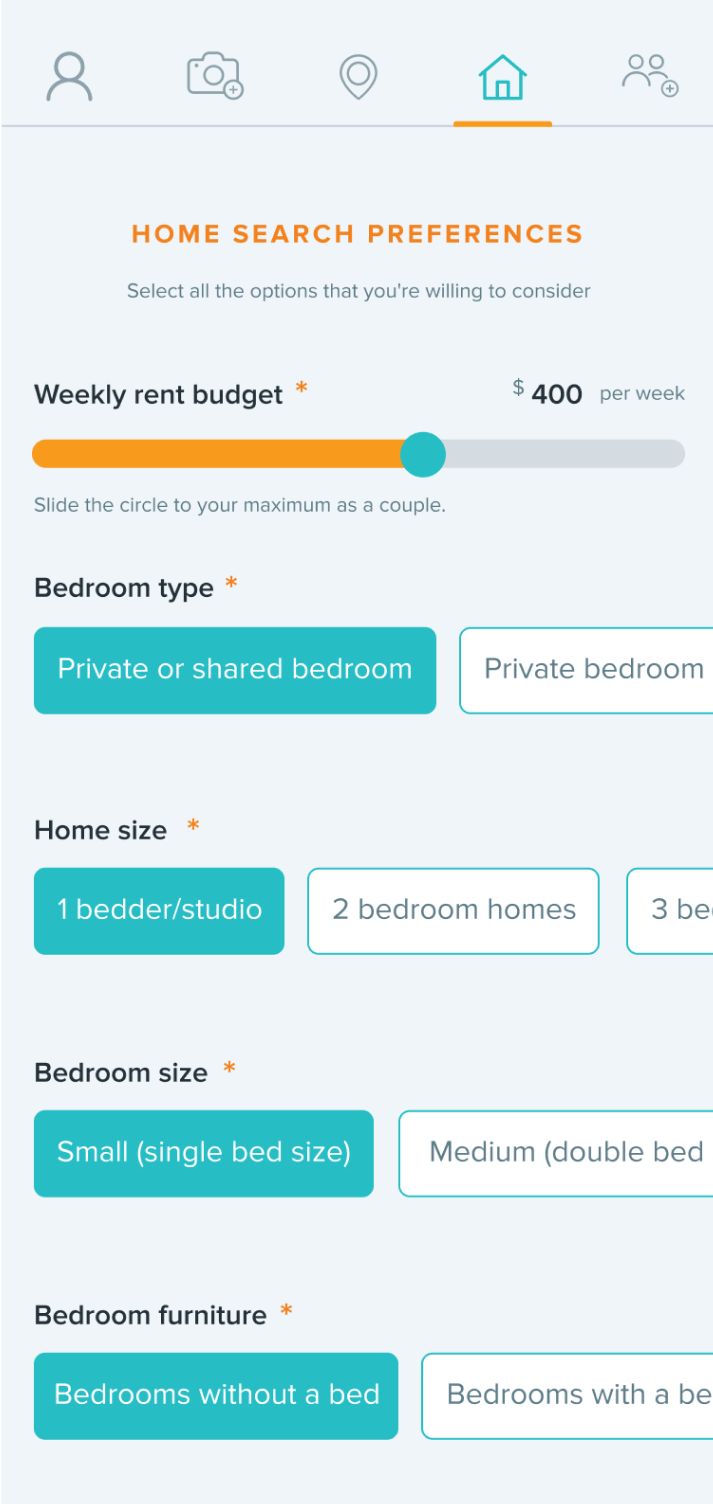Tap the weekly rent budget slider handle
This screenshot has height=1504, width=713.
click(x=422, y=454)
